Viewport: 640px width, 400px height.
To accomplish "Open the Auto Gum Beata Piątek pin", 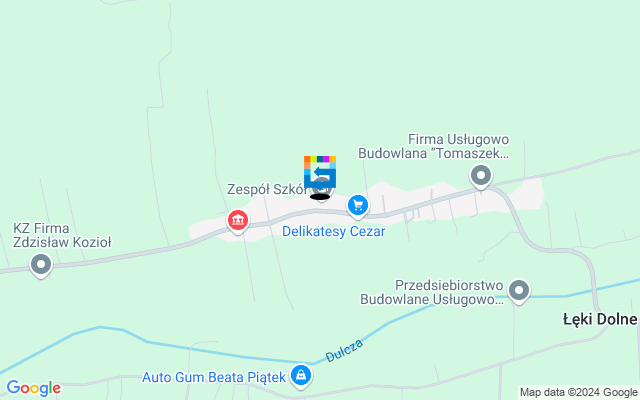I will coord(301,376).
